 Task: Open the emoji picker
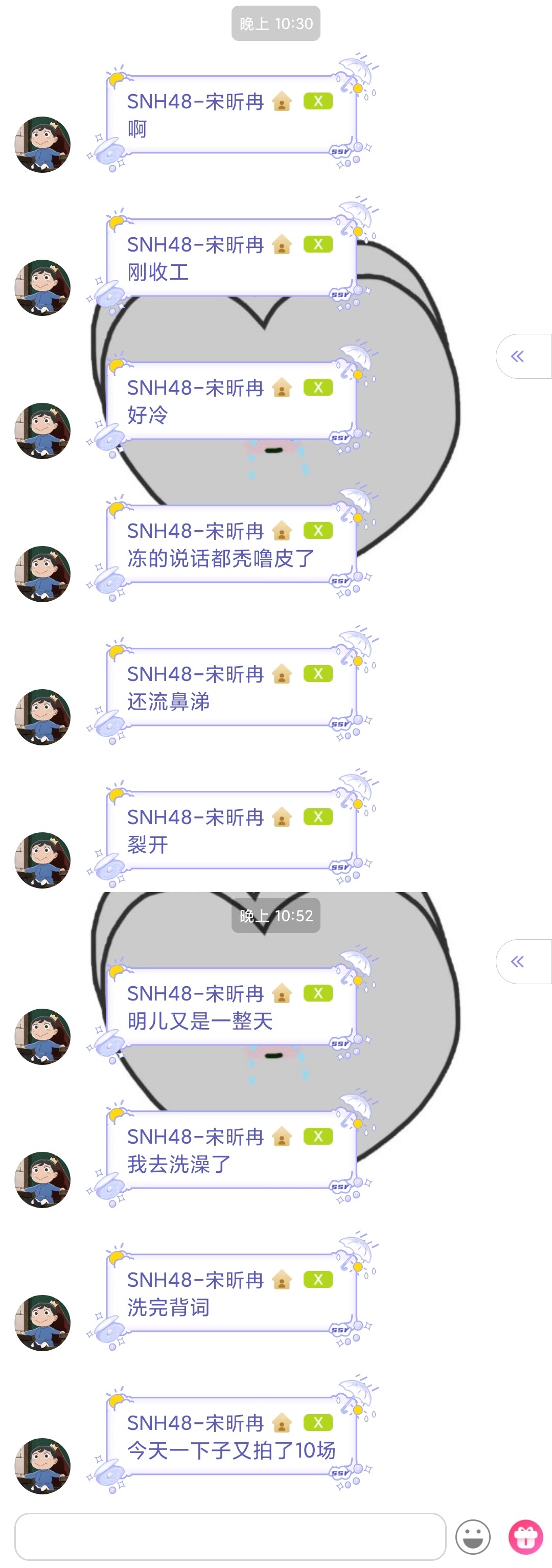pos(473,1536)
